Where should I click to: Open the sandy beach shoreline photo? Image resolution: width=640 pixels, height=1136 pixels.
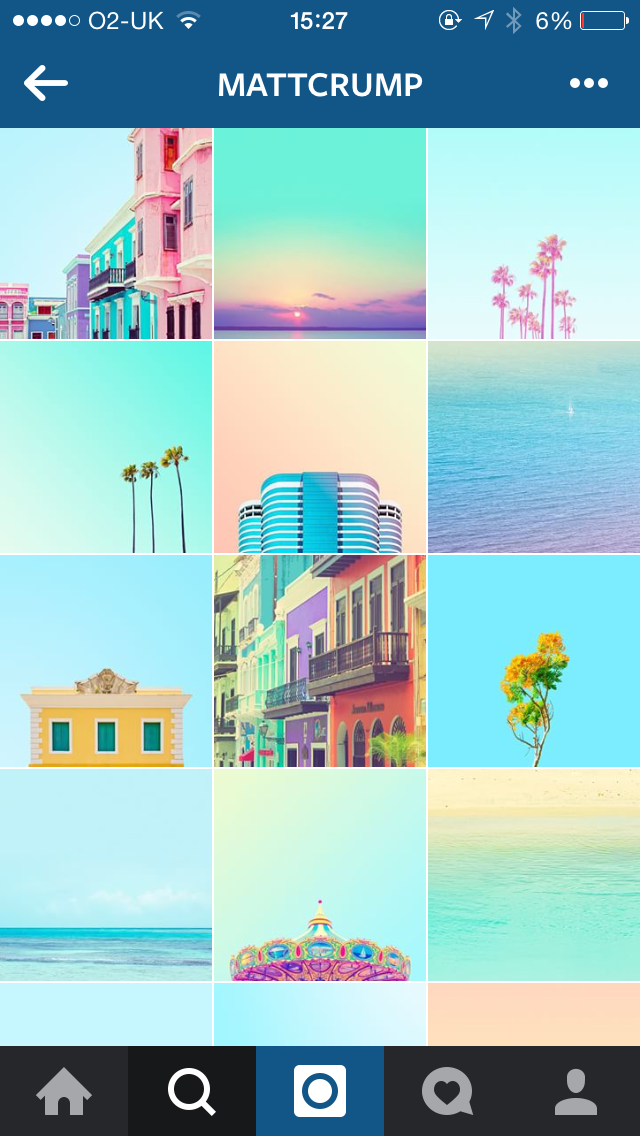click(x=534, y=876)
